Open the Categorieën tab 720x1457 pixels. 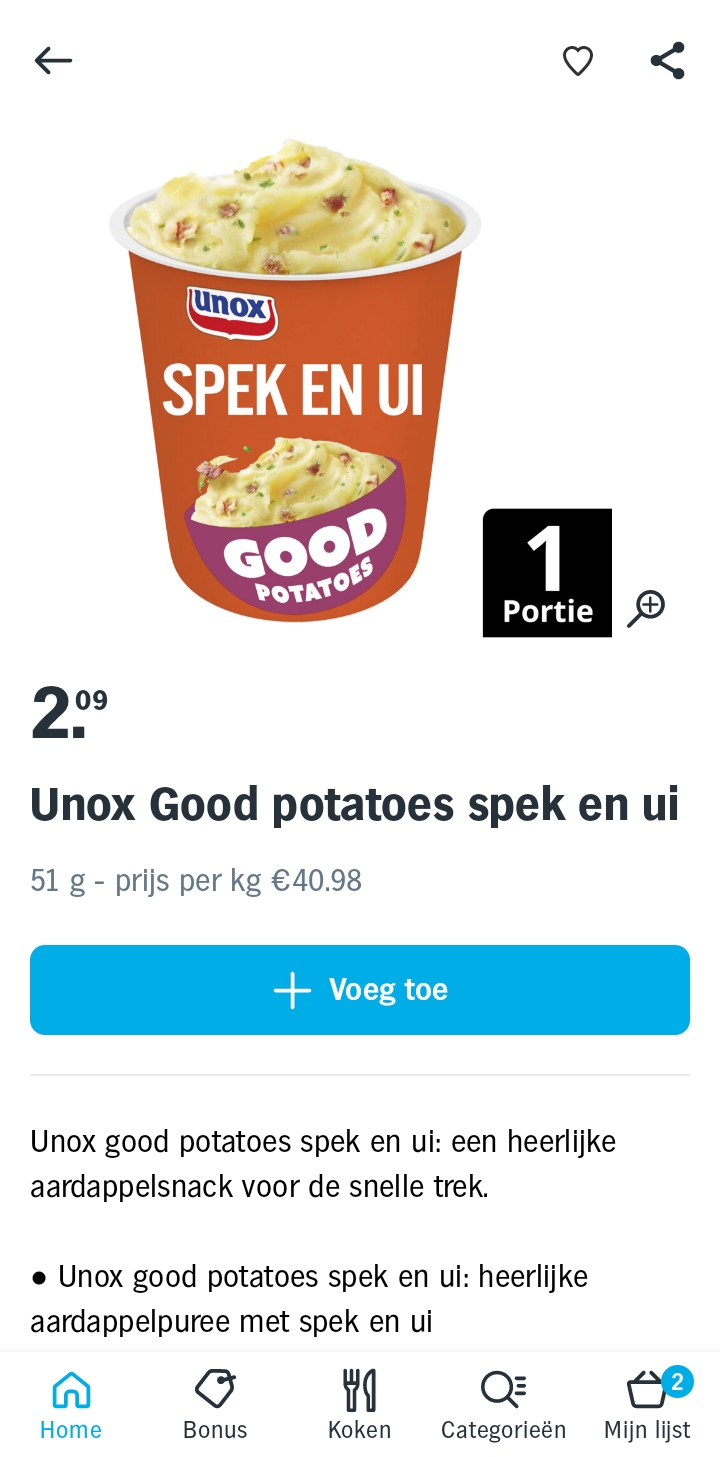coord(503,1405)
